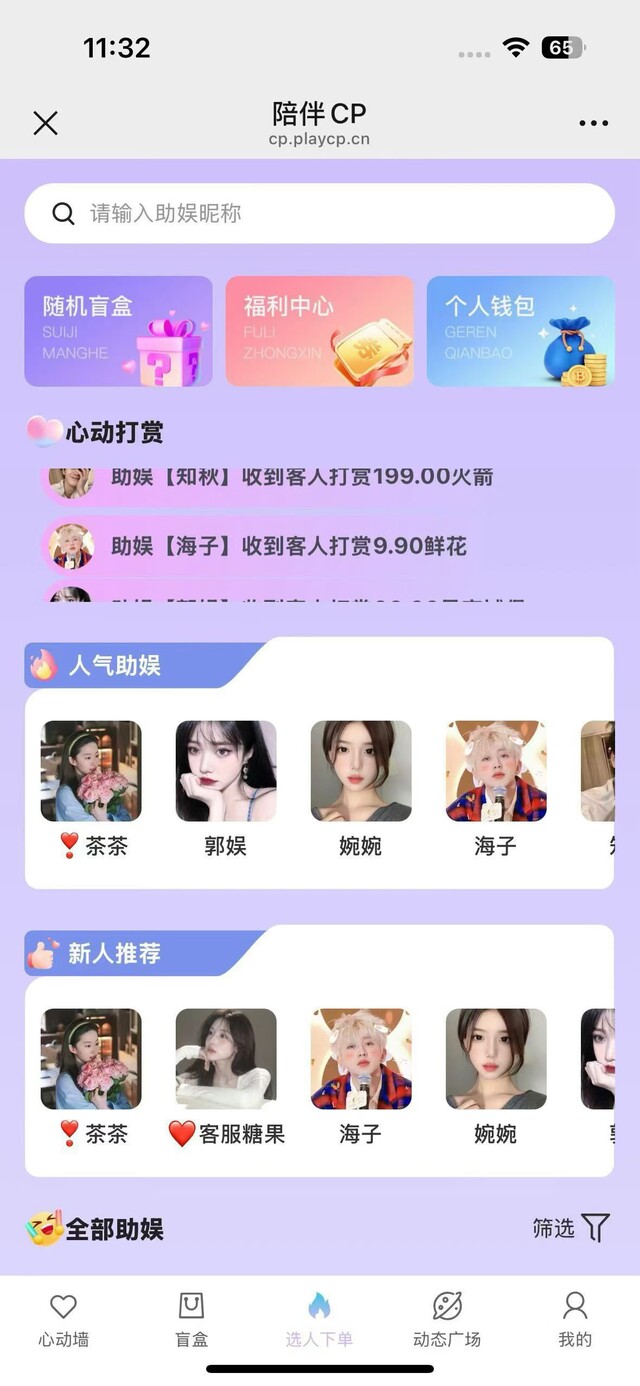
Task: Open the 福利中心 card
Action: [x=319, y=331]
